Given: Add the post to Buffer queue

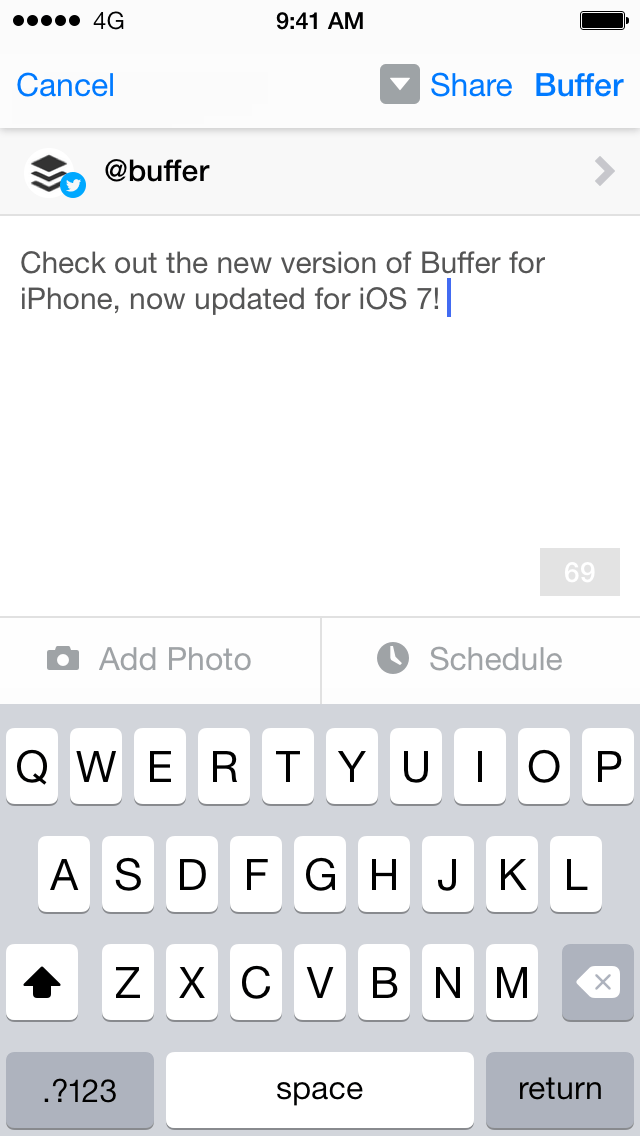Looking at the screenshot, I should click(579, 85).
